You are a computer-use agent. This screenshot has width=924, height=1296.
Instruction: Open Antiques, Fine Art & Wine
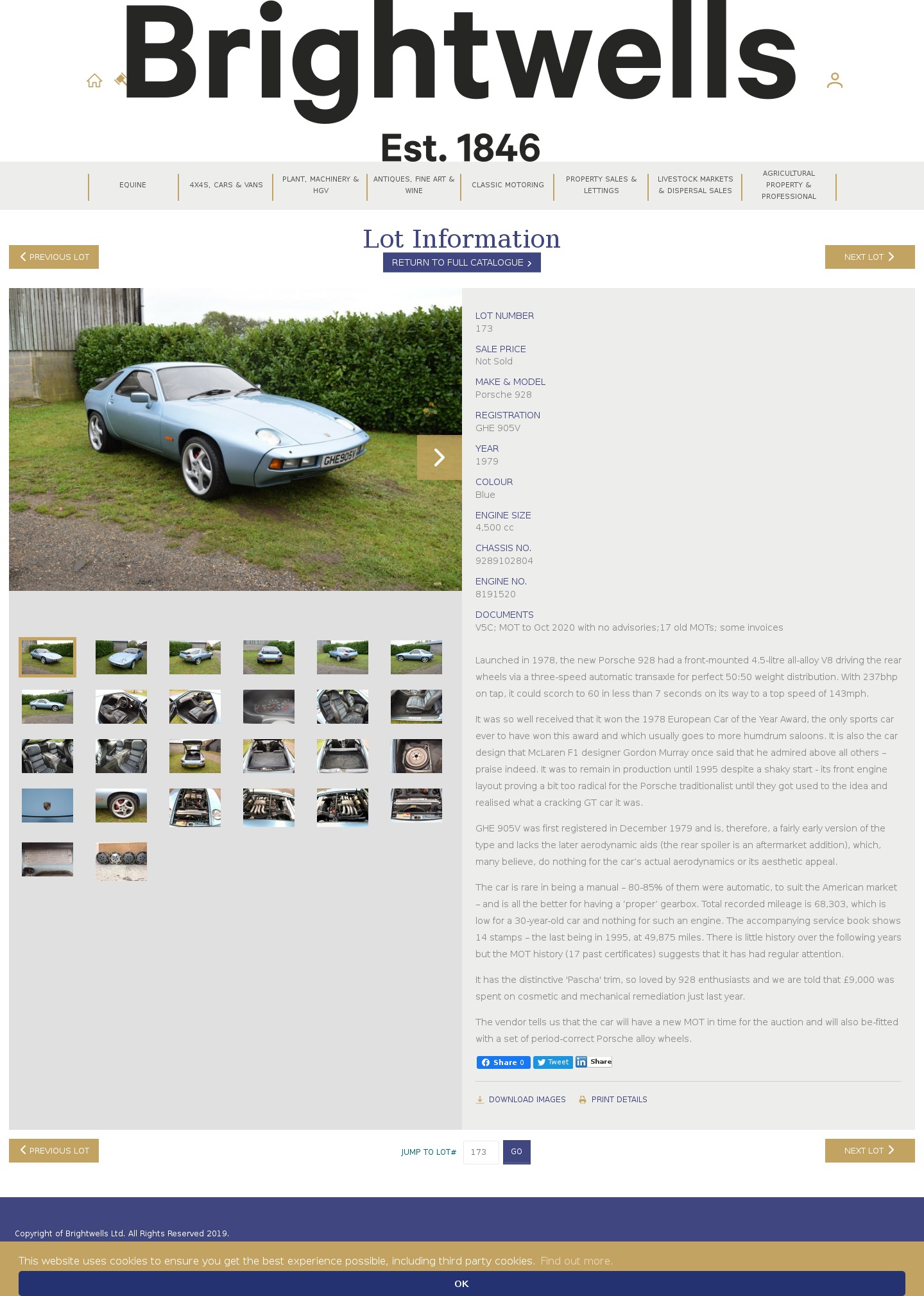(x=414, y=185)
